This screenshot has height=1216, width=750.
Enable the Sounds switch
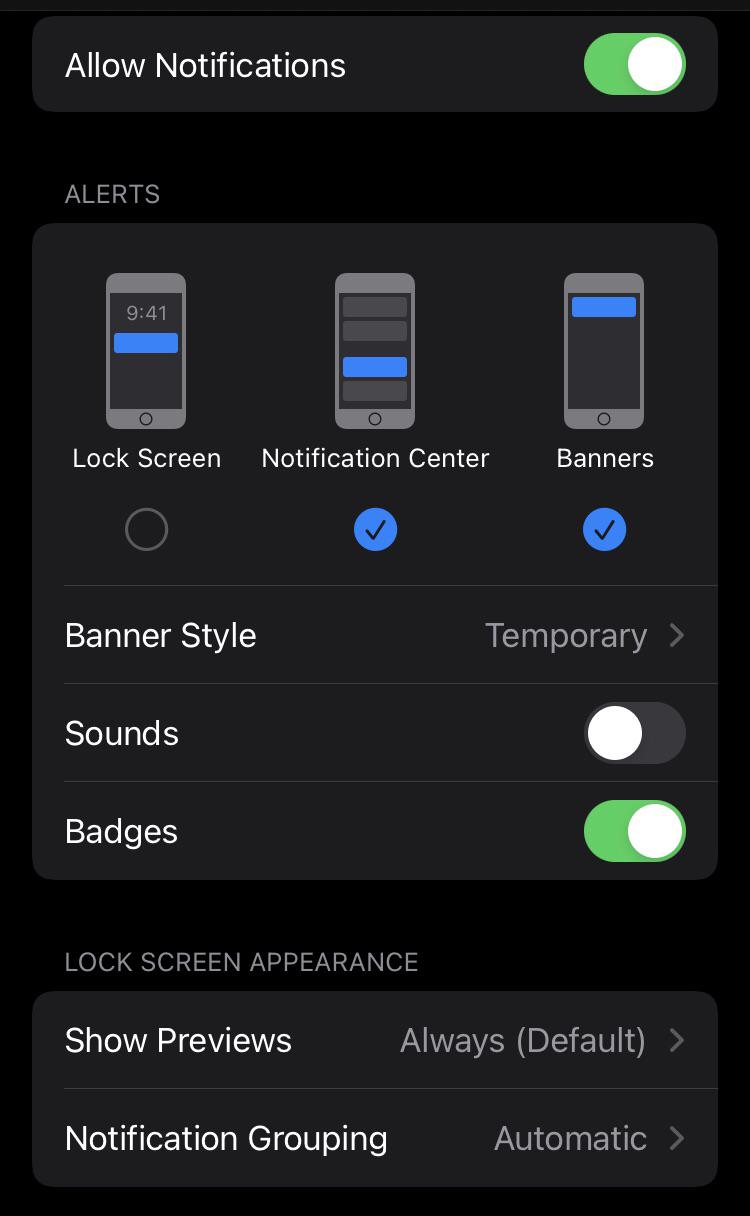pos(635,733)
